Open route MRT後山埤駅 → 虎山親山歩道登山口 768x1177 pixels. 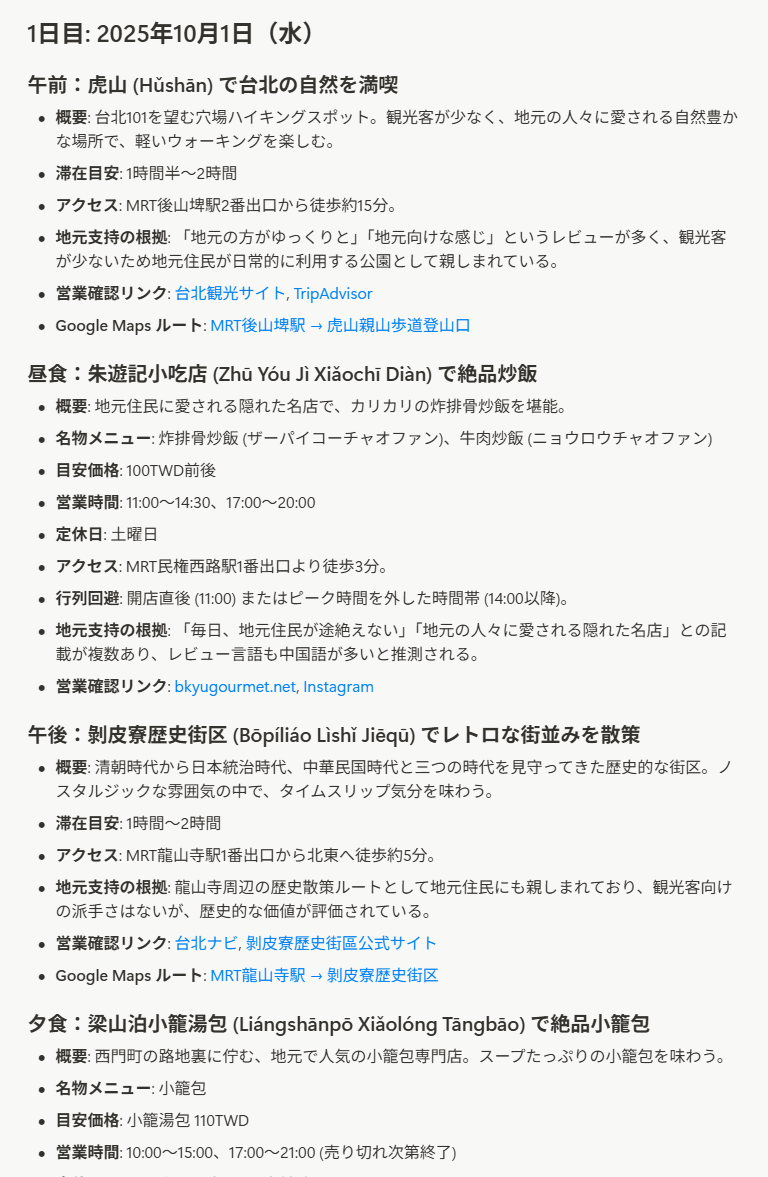[340, 326]
